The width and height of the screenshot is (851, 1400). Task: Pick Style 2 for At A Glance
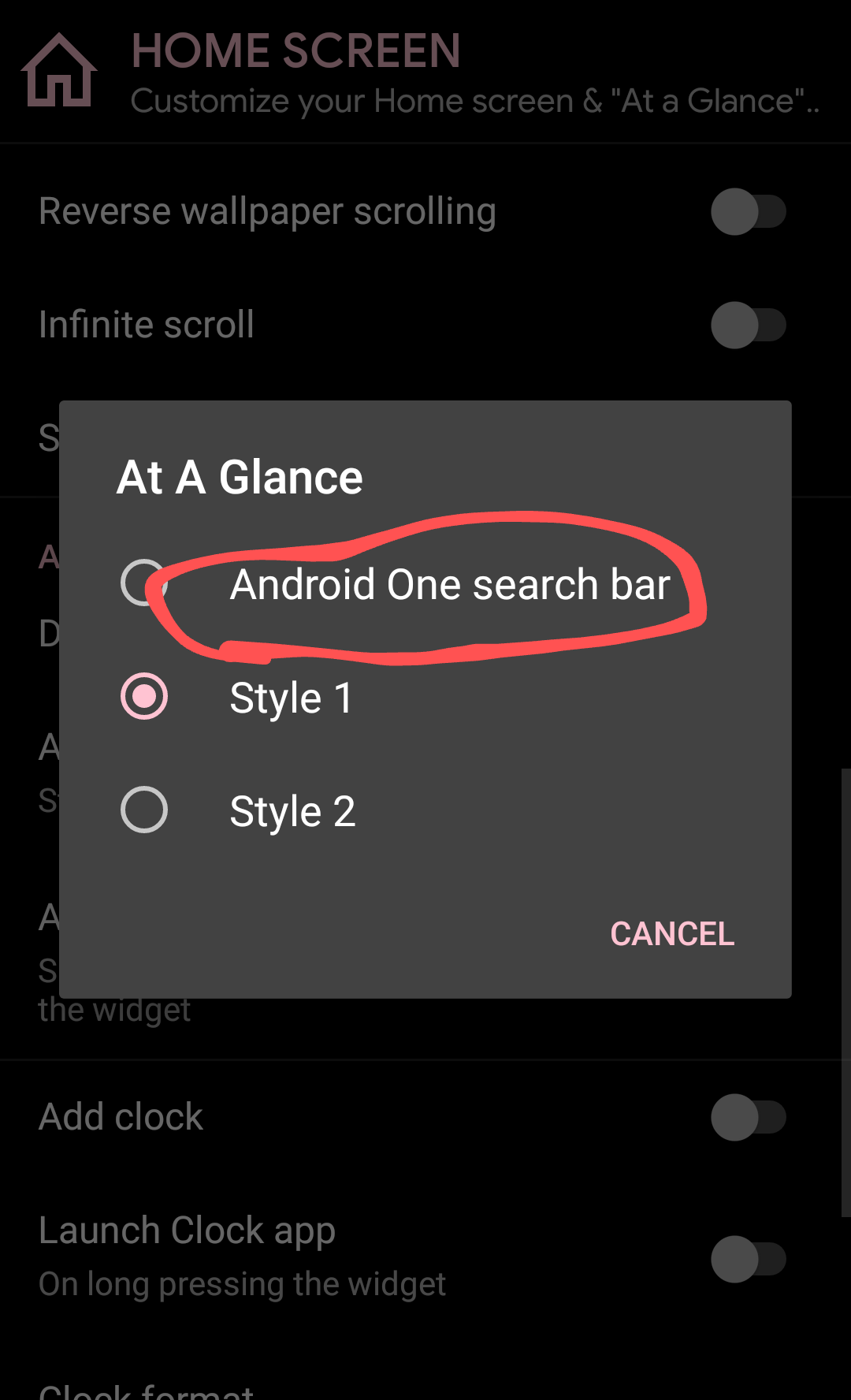[x=144, y=810]
